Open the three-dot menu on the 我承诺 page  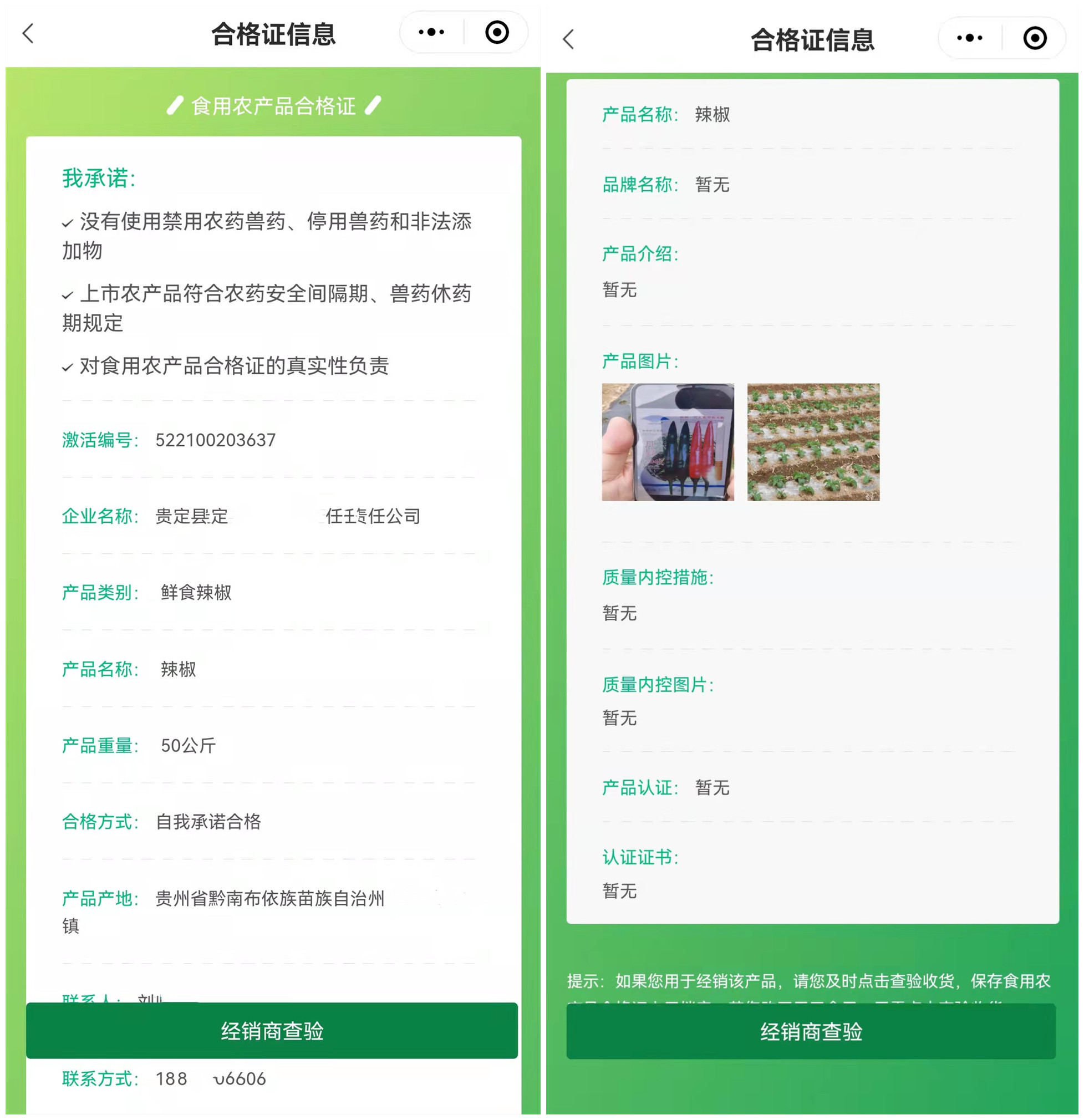click(x=431, y=32)
